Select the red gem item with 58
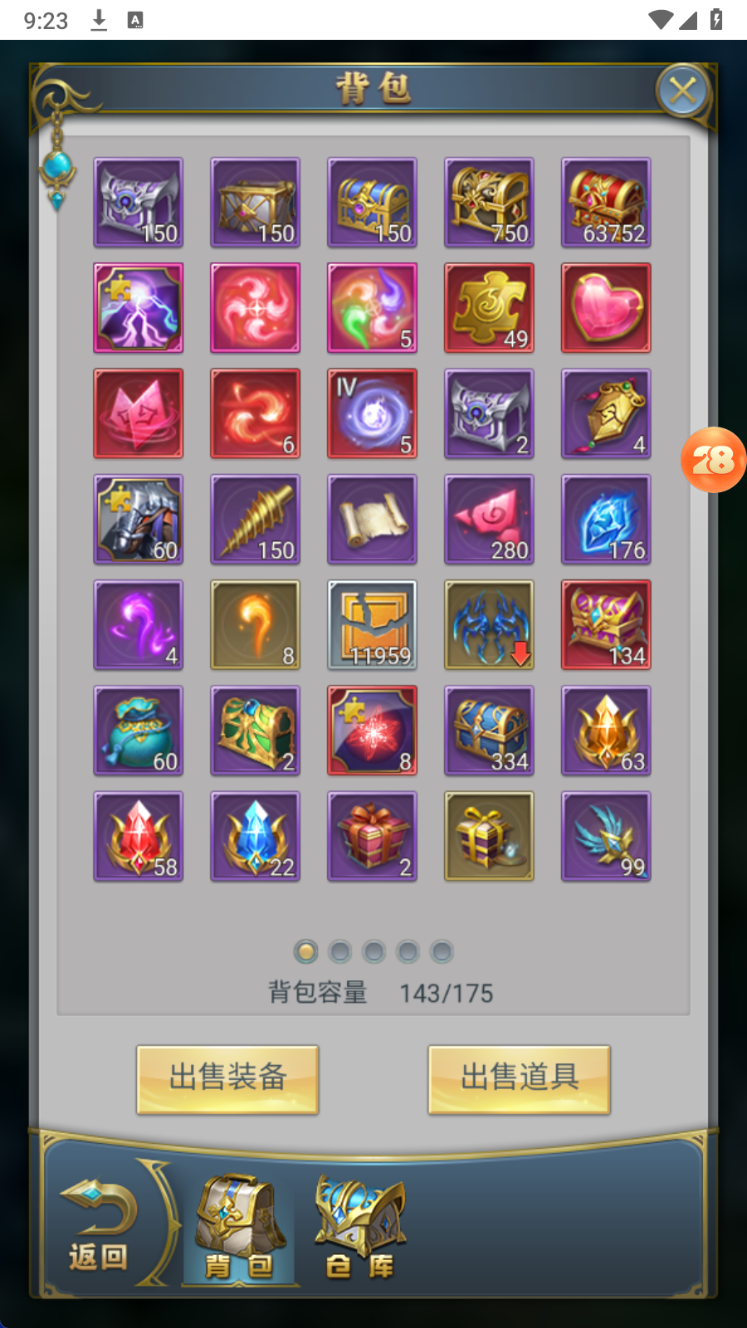Screen dimensions: 747x1328 click(138, 837)
